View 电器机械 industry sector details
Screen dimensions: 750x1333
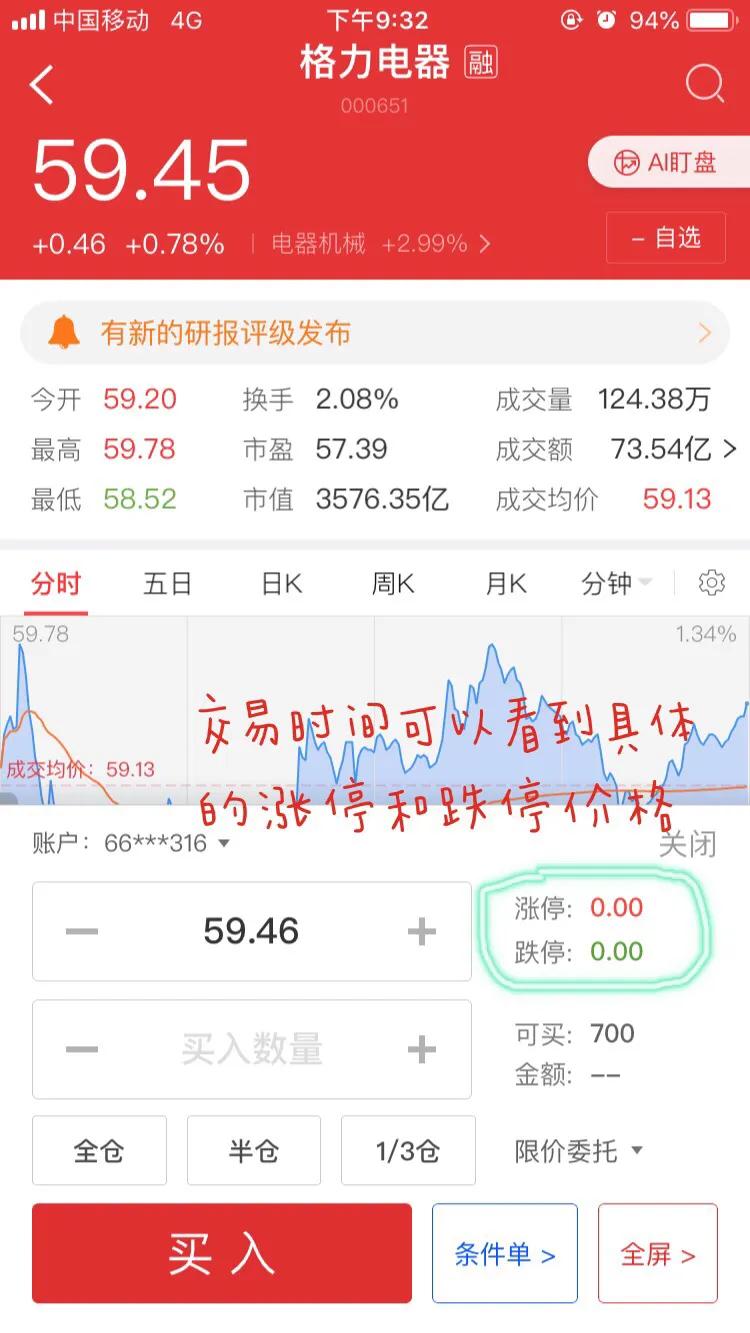click(318, 241)
